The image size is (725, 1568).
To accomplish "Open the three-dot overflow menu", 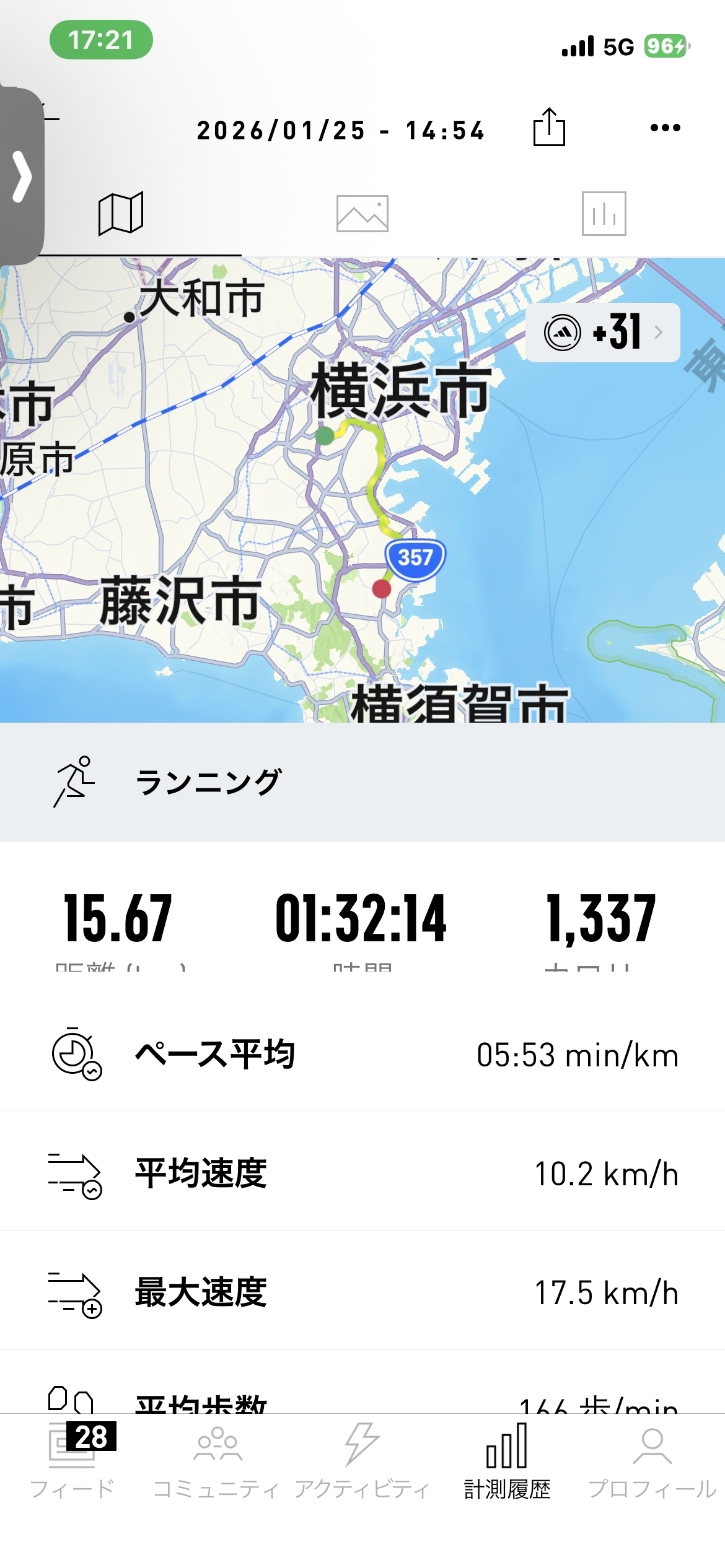I will tap(665, 128).
